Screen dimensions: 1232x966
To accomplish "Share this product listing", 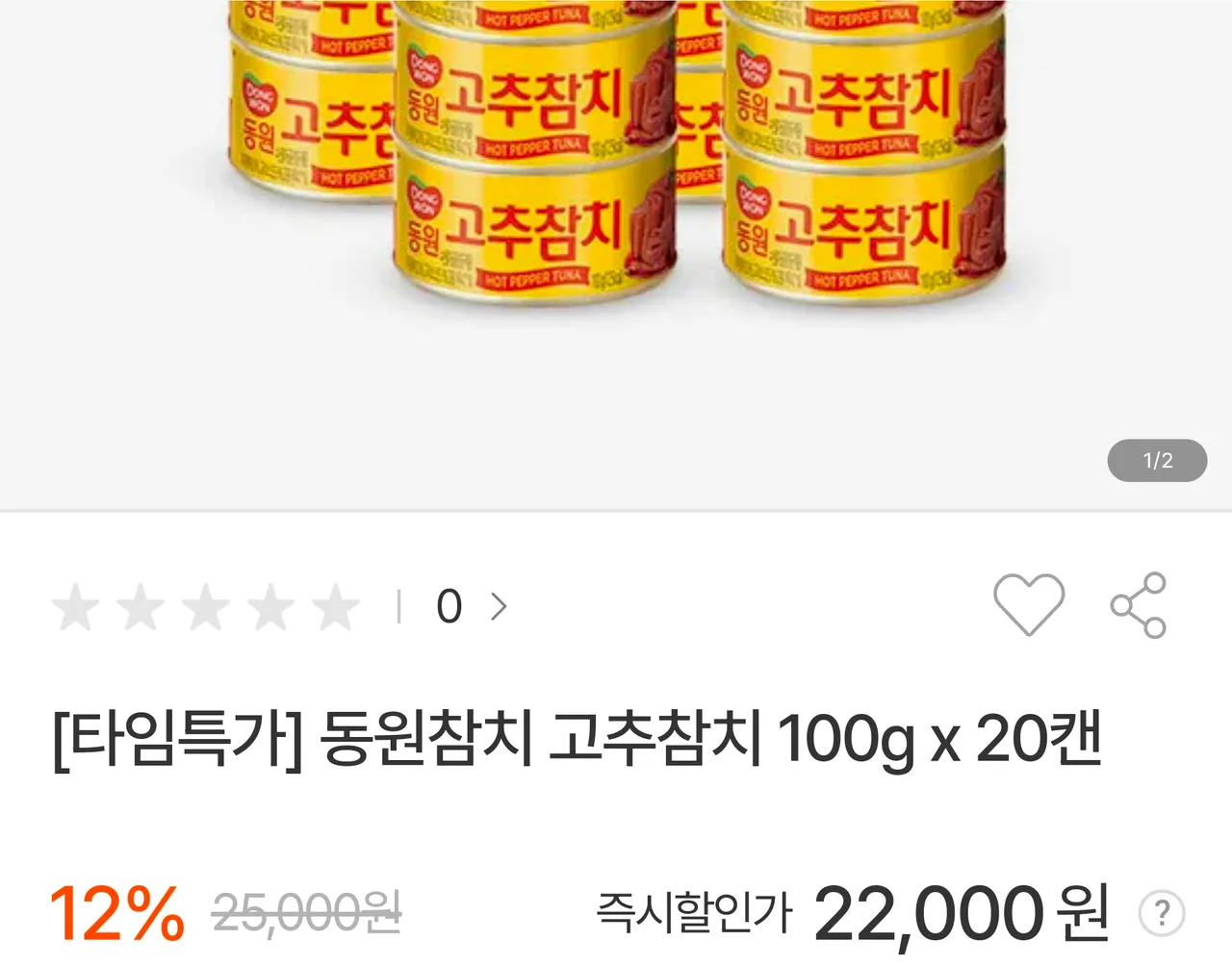I will [x=1139, y=605].
